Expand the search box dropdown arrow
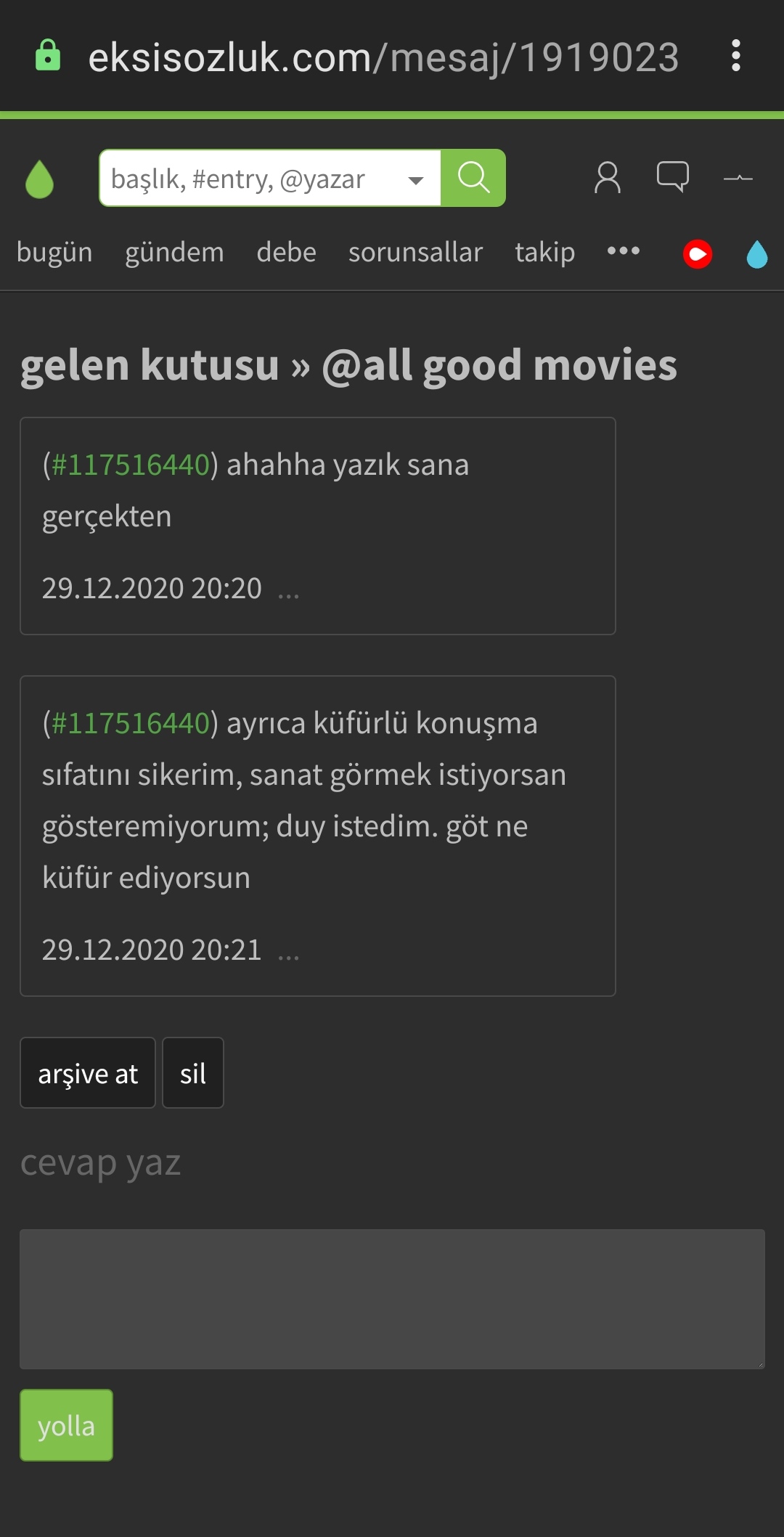Screen dimensions: 784x1537 coord(416,179)
